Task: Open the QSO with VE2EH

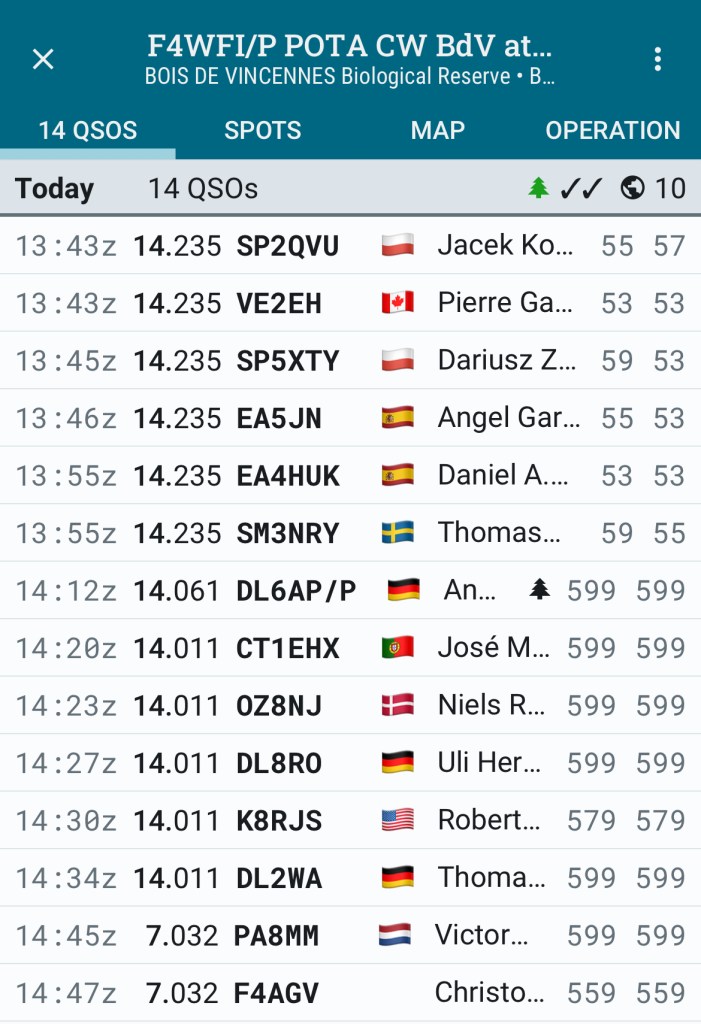Action: click(x=350, y=303)
